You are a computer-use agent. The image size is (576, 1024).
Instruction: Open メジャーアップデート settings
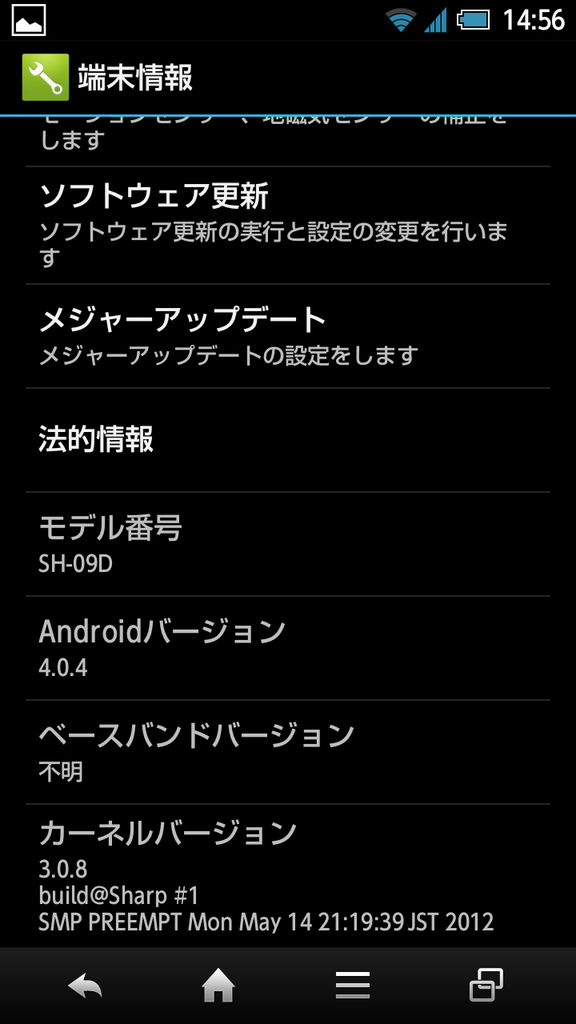click(288, 336)
